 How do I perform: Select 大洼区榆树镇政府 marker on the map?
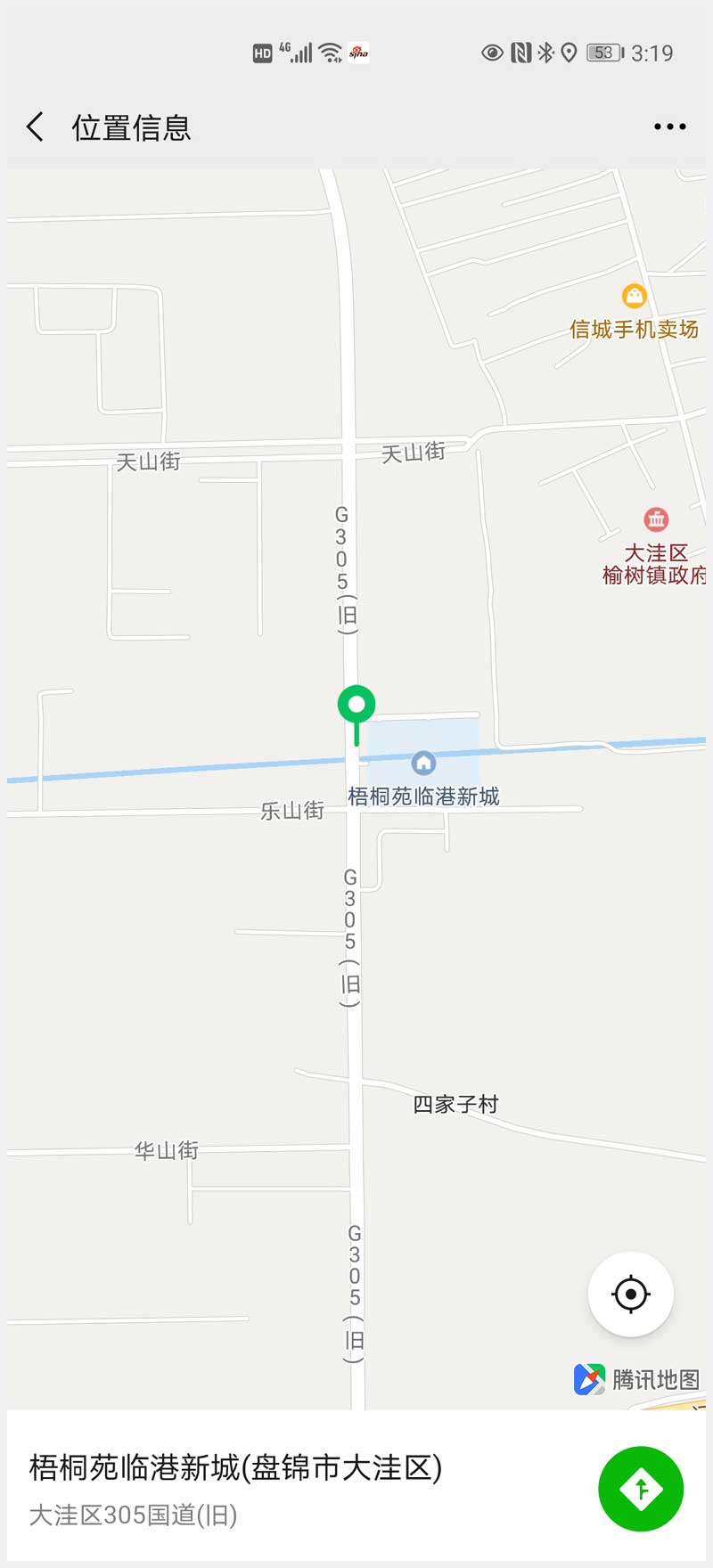657,519
